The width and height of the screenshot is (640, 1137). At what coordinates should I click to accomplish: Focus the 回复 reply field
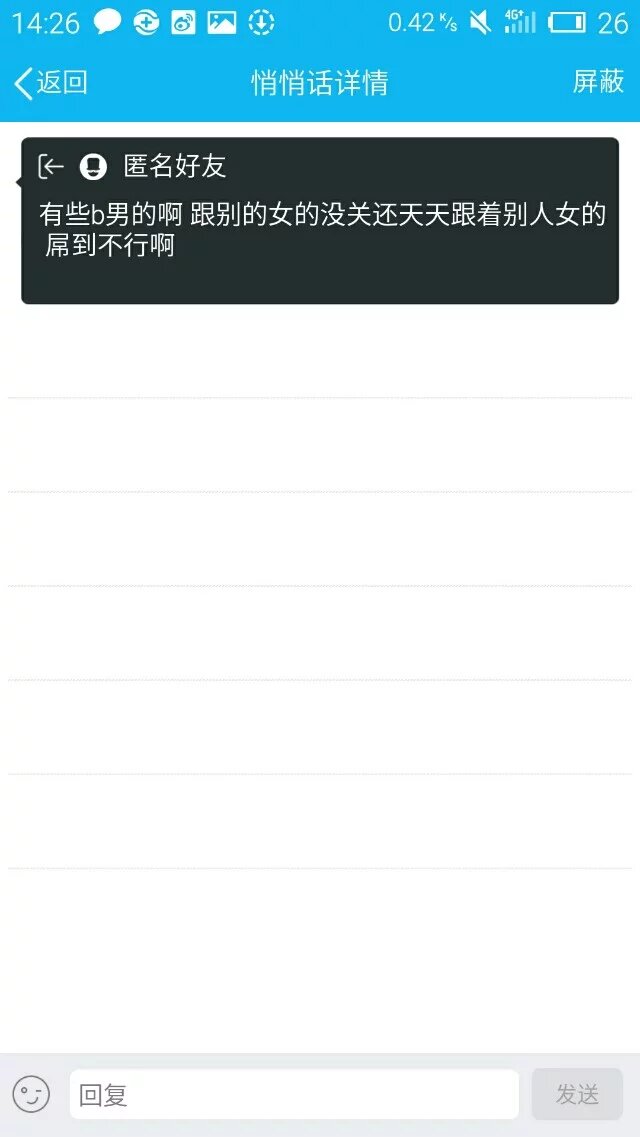coord(294,1095)
